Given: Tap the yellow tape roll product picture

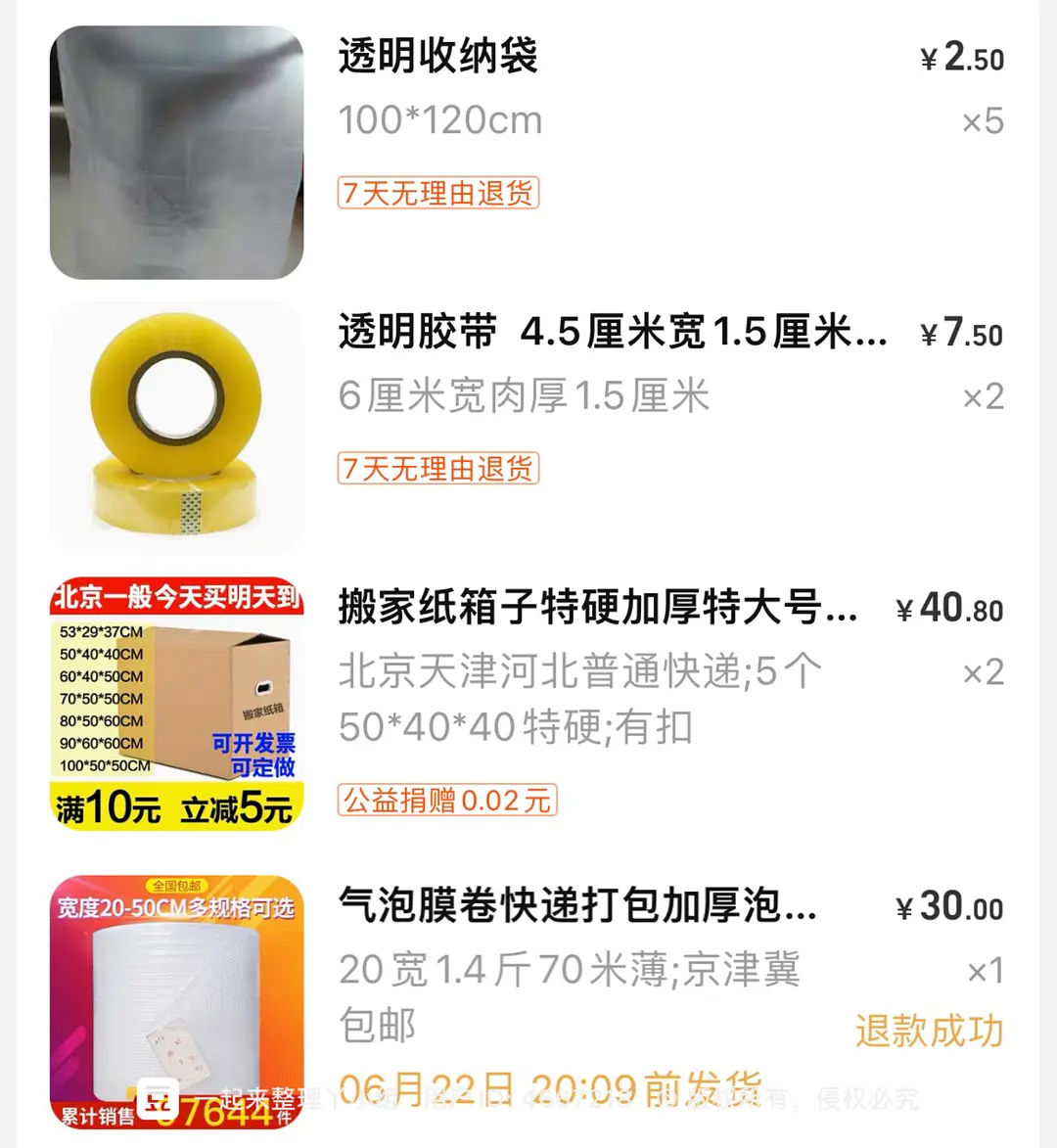Looking at the screenshot, I should (x=177, y=429).
